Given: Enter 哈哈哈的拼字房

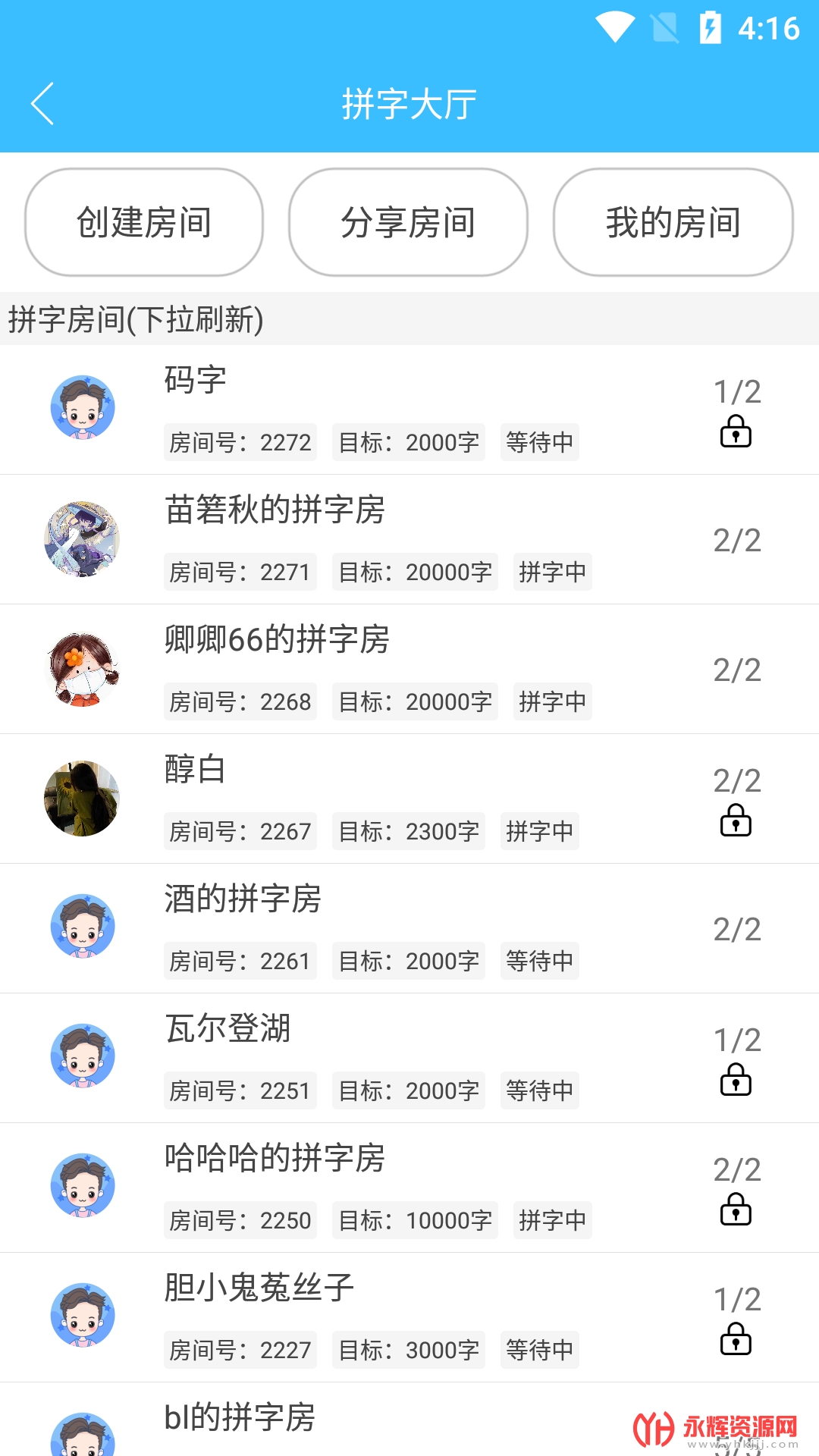Looking at the screenshot, I should point(409,1188).
